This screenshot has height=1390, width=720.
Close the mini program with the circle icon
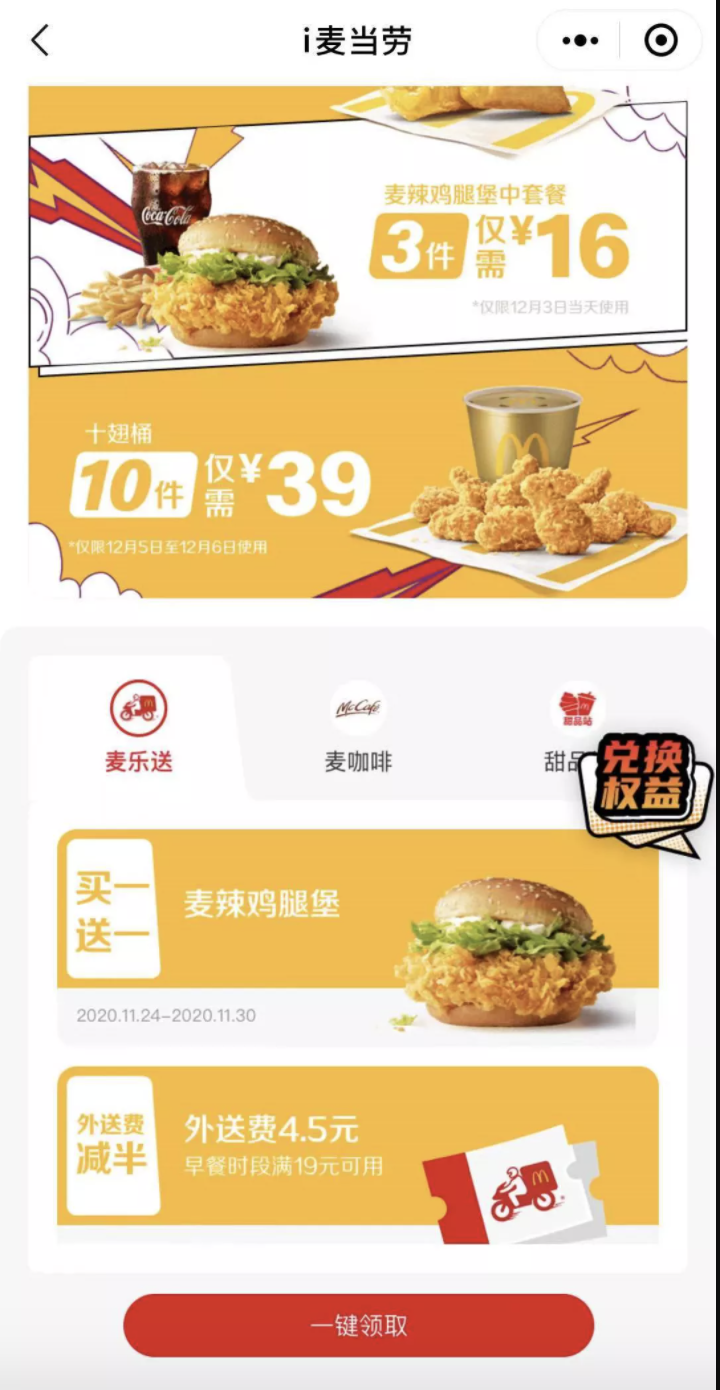coord(661,41)
